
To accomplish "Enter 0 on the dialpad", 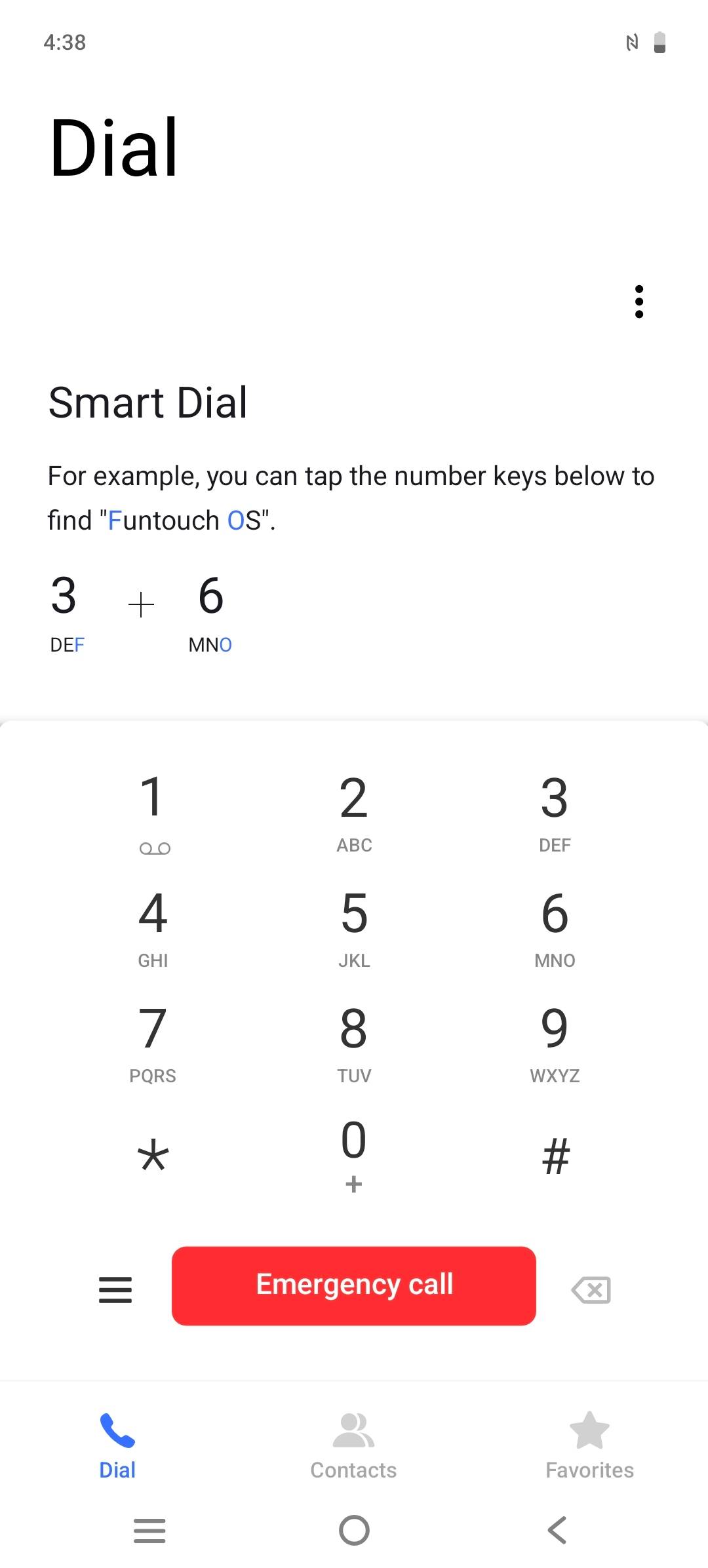I will point(354,1156).
